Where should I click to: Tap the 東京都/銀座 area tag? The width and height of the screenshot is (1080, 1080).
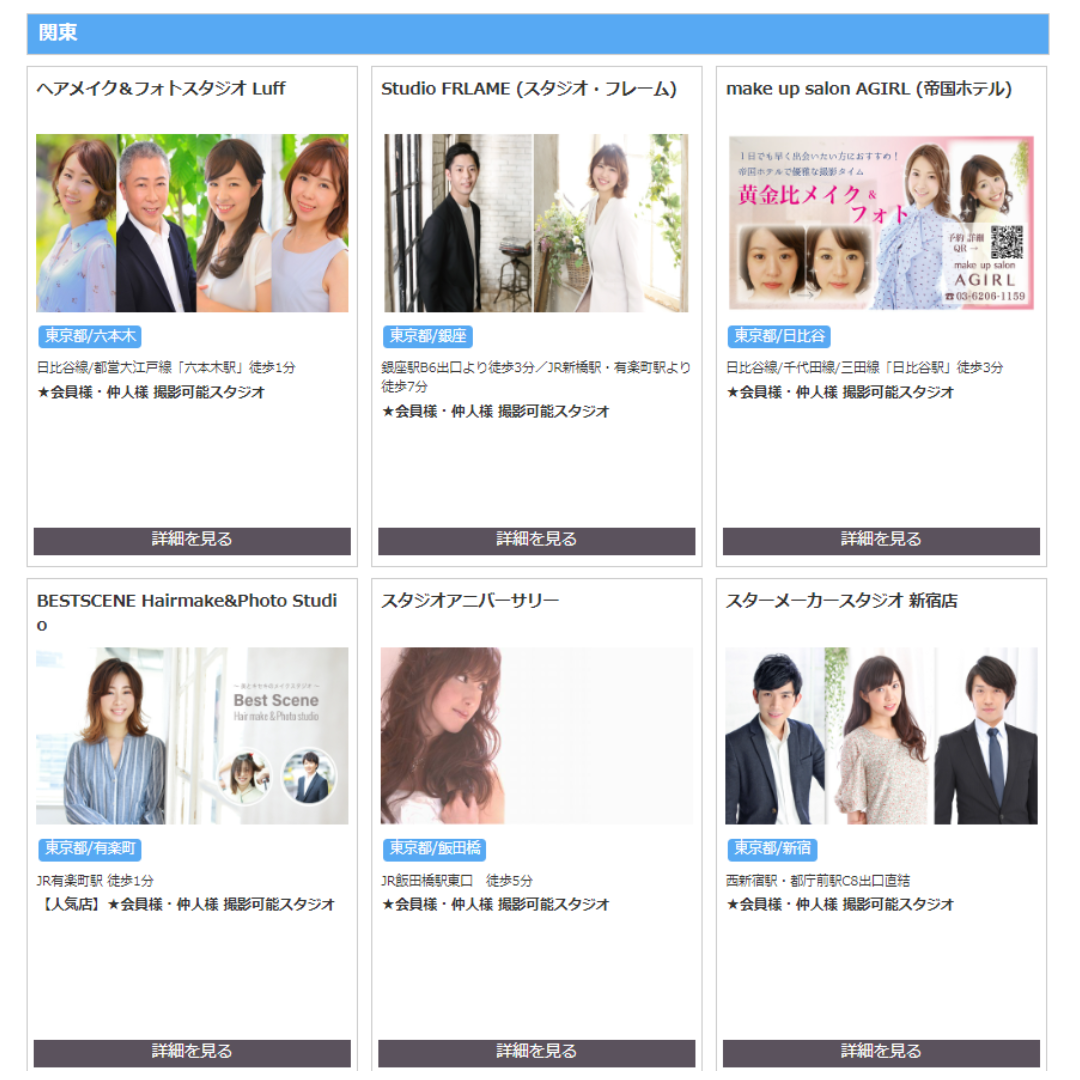tap(427, 336)
